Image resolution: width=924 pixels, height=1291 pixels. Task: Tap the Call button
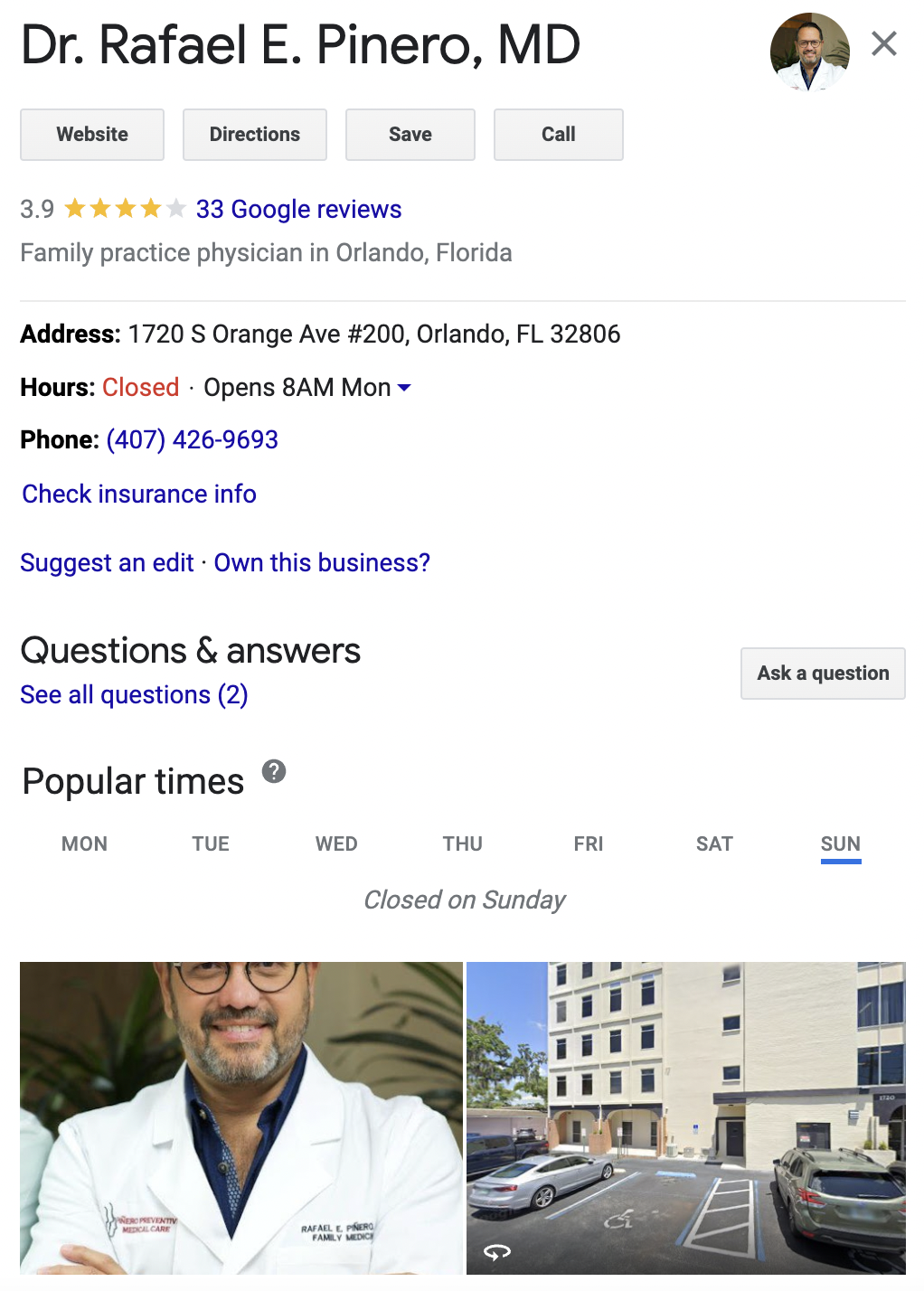(x=558, y=135)
